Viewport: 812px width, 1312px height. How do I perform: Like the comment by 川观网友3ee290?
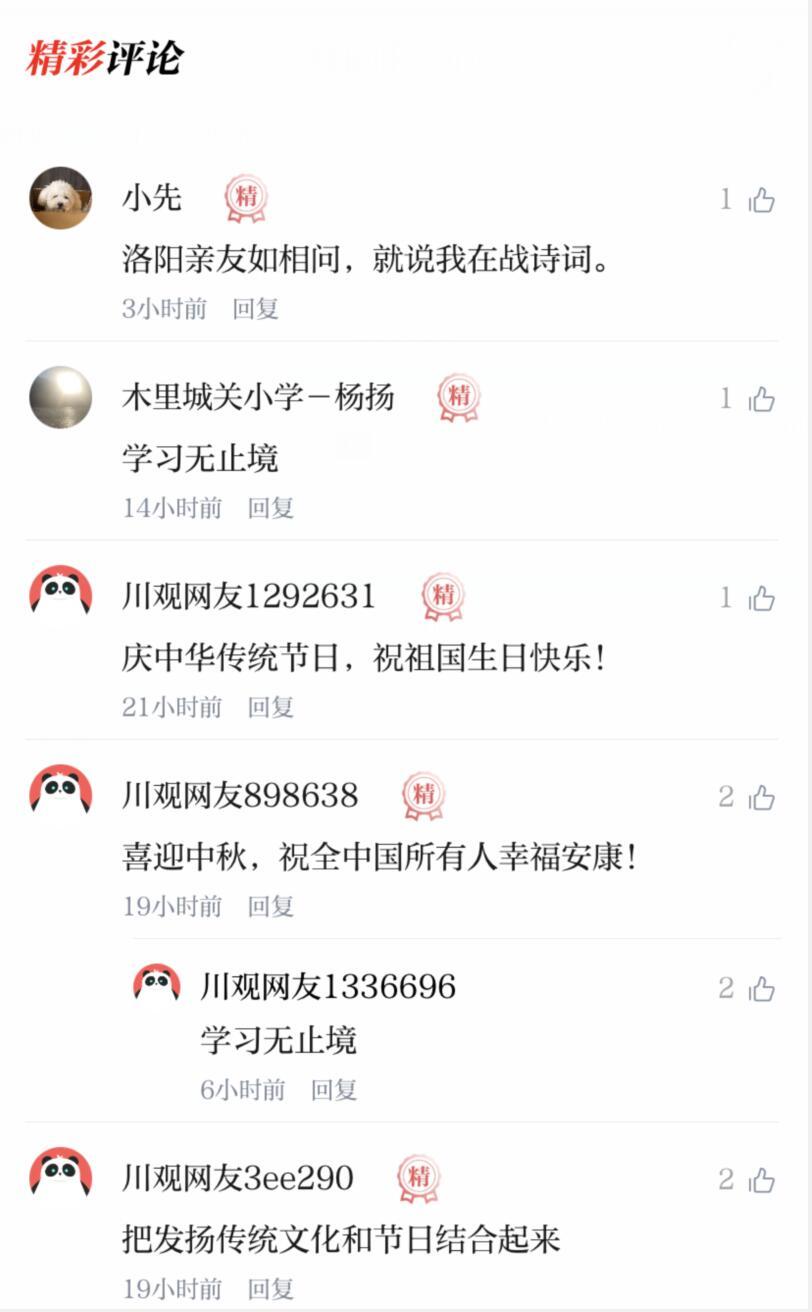point(762,1180)
